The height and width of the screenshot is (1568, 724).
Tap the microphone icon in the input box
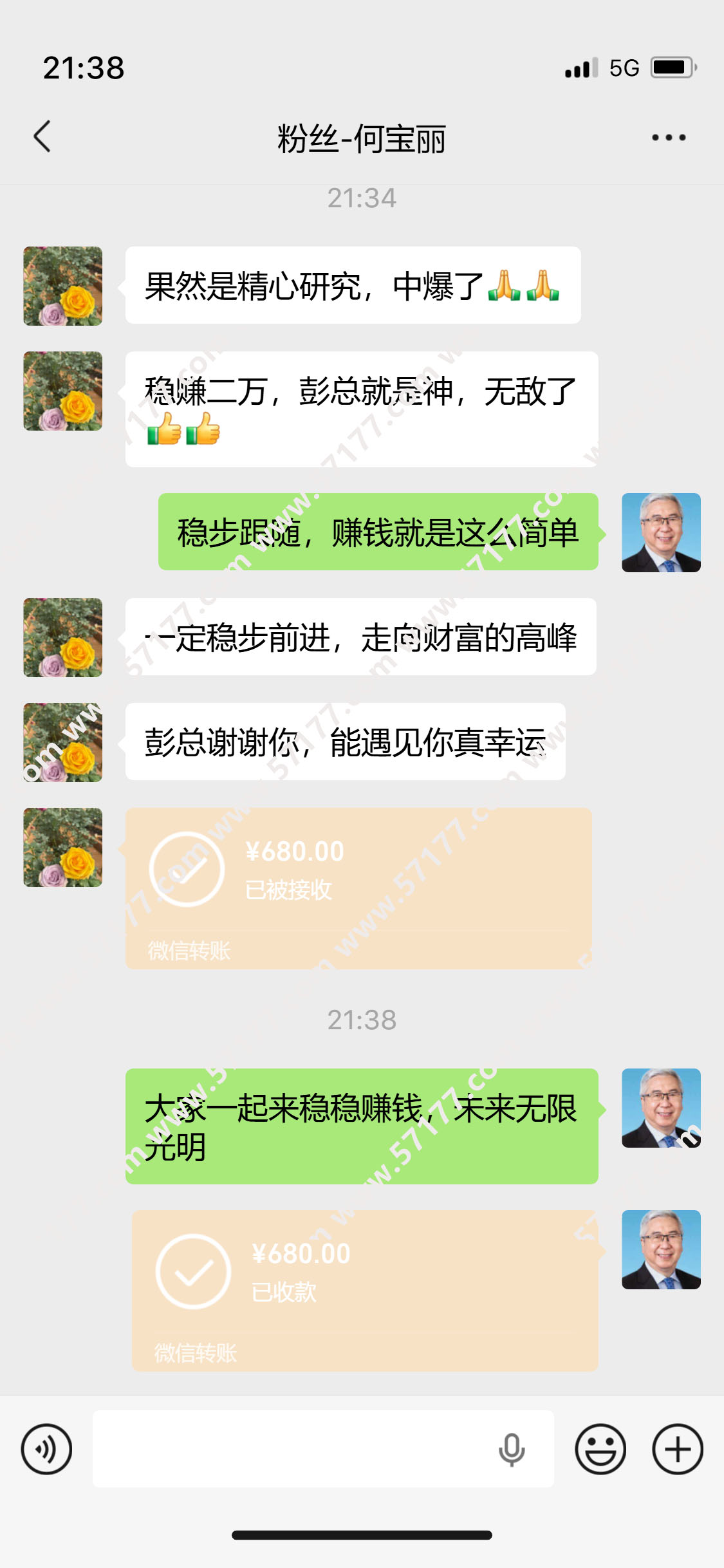(x=512, y=1450)
